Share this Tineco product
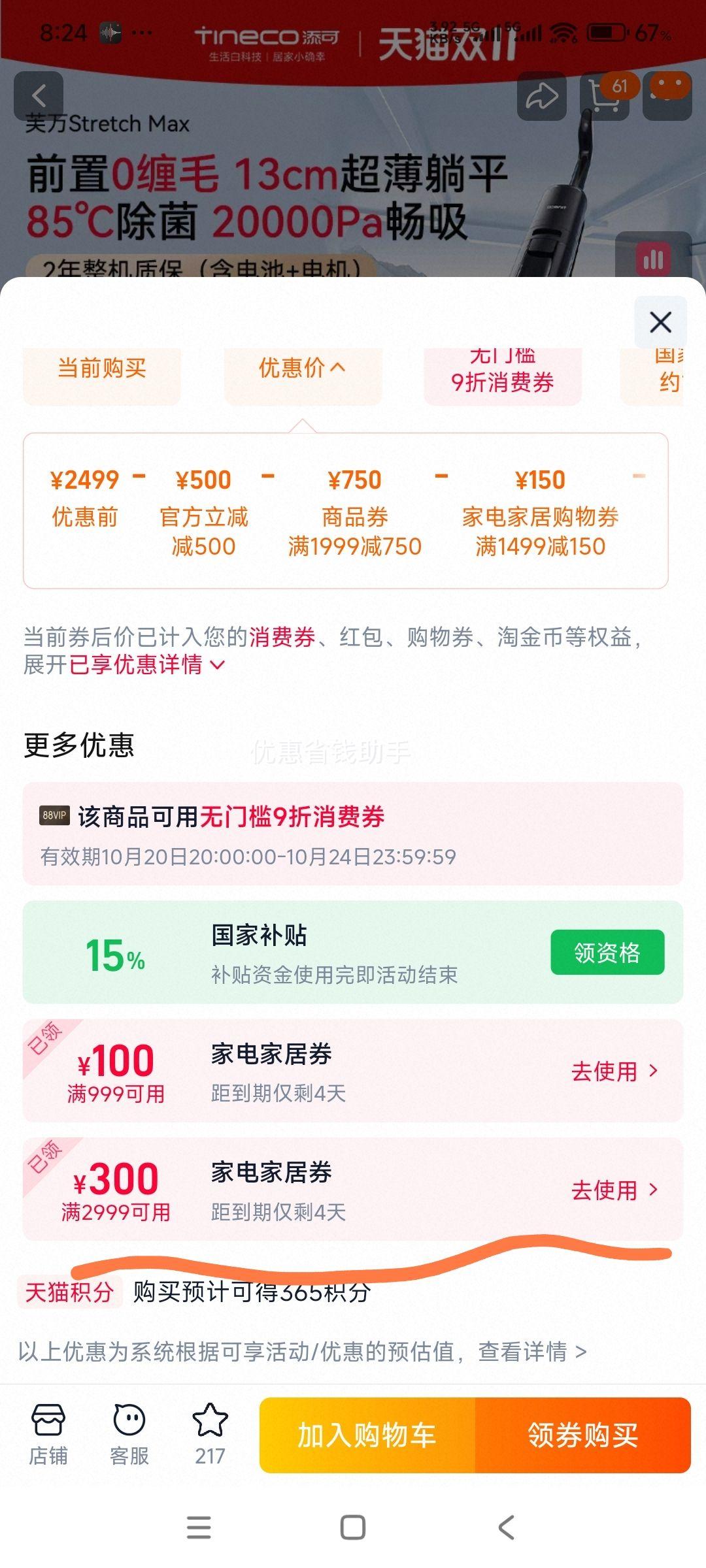 (x=541, y=96)
